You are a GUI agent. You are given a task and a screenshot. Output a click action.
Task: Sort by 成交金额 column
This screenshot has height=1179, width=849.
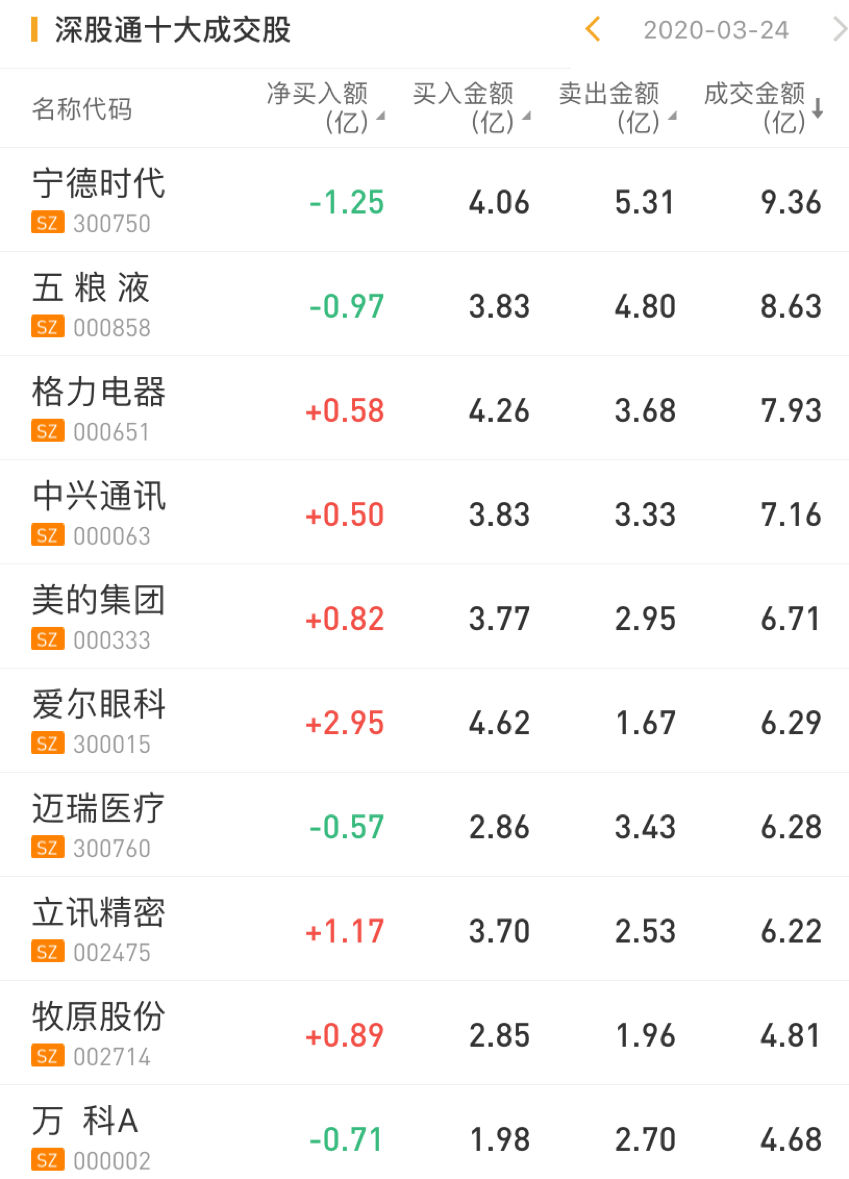(762, 108)
